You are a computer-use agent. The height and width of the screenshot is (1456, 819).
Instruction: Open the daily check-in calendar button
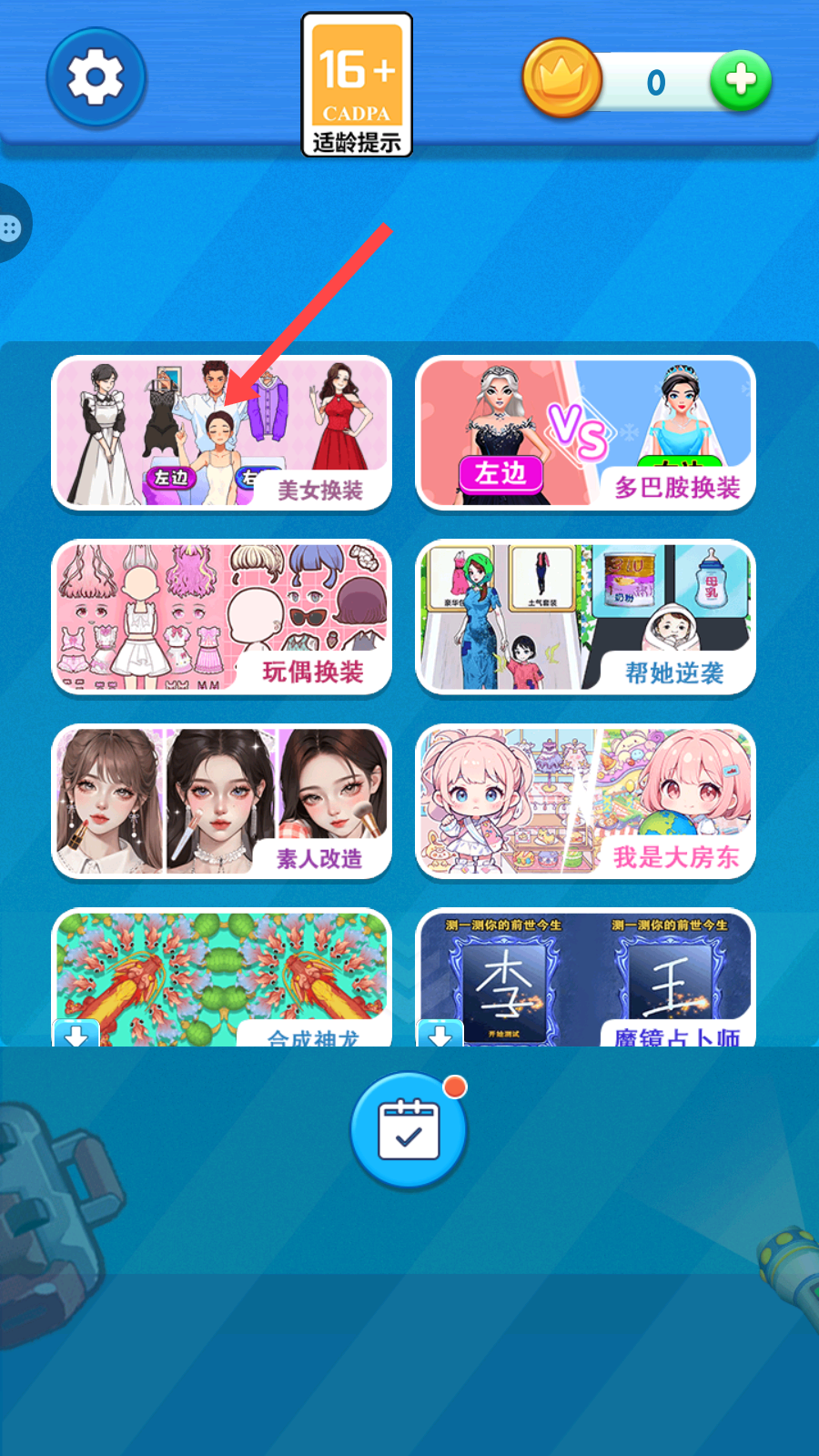click(409, 1130)
